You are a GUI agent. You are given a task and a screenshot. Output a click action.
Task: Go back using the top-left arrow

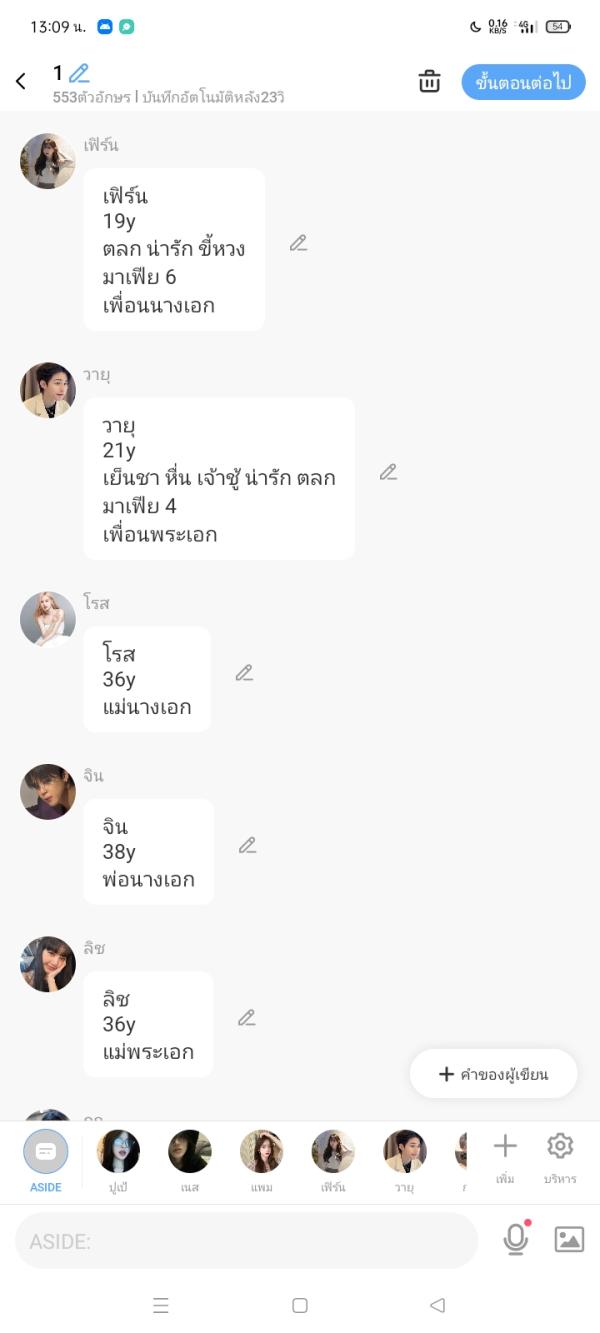tap(21, 82)
